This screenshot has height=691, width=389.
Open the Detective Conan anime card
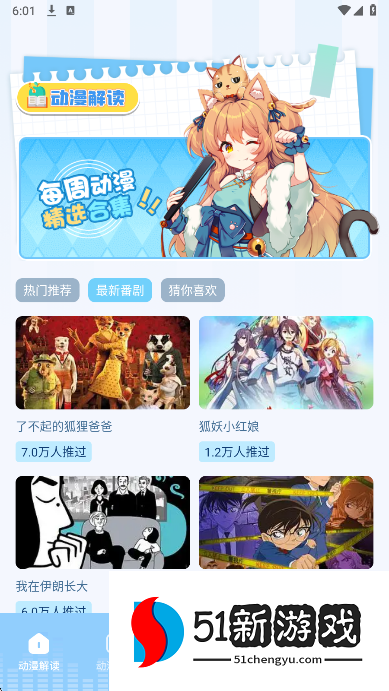pos(286,522)
